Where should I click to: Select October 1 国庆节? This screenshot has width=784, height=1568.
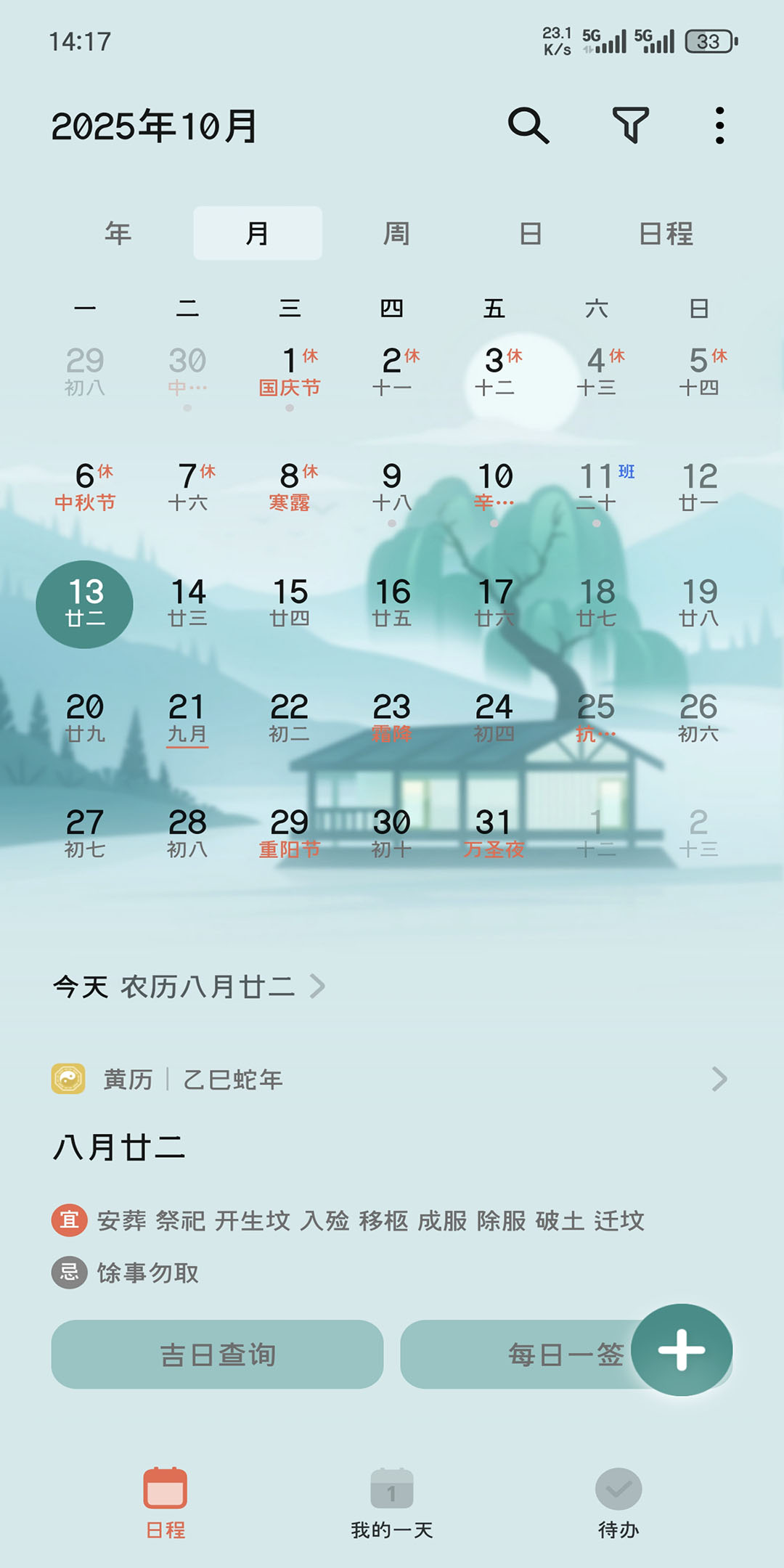tap(290, 372)
